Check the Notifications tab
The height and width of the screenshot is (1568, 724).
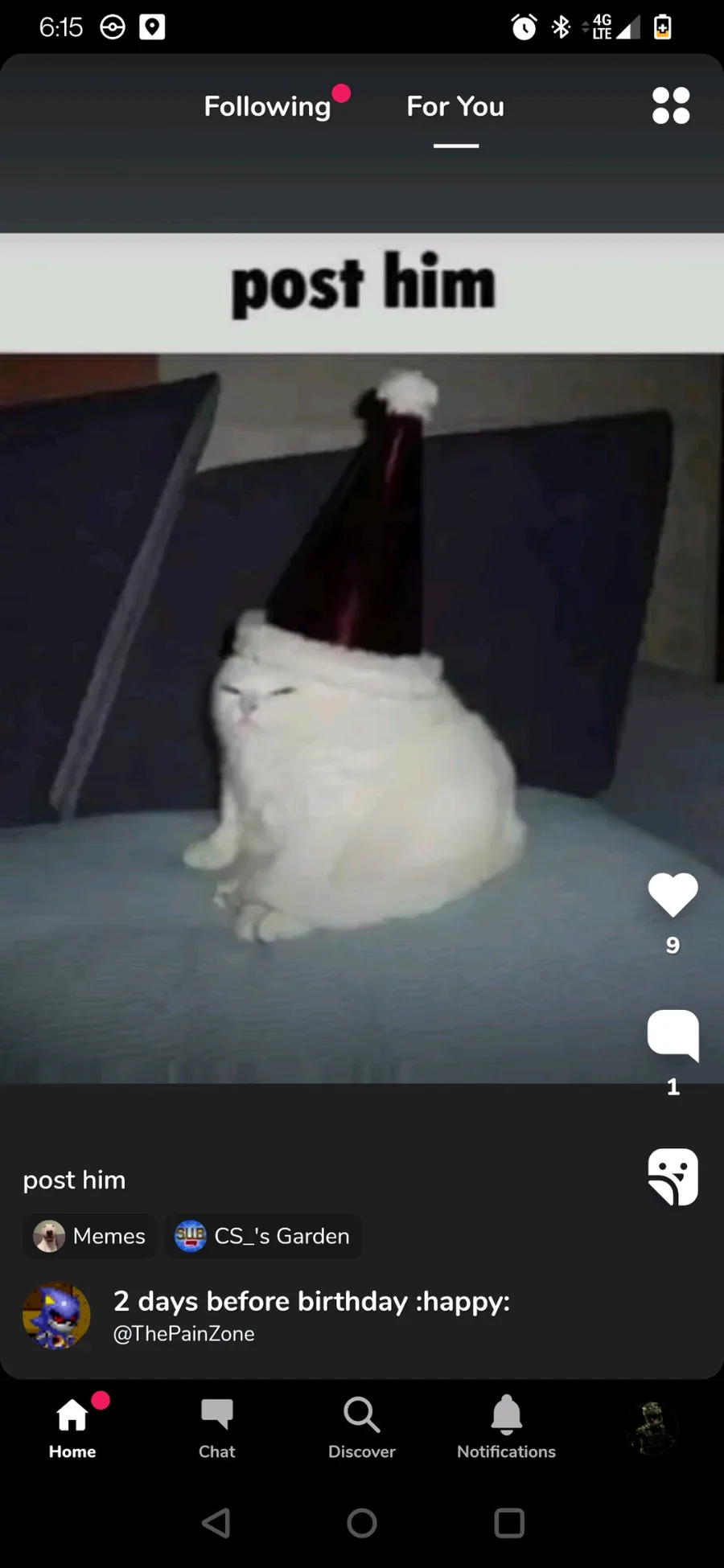(507, 1429)
